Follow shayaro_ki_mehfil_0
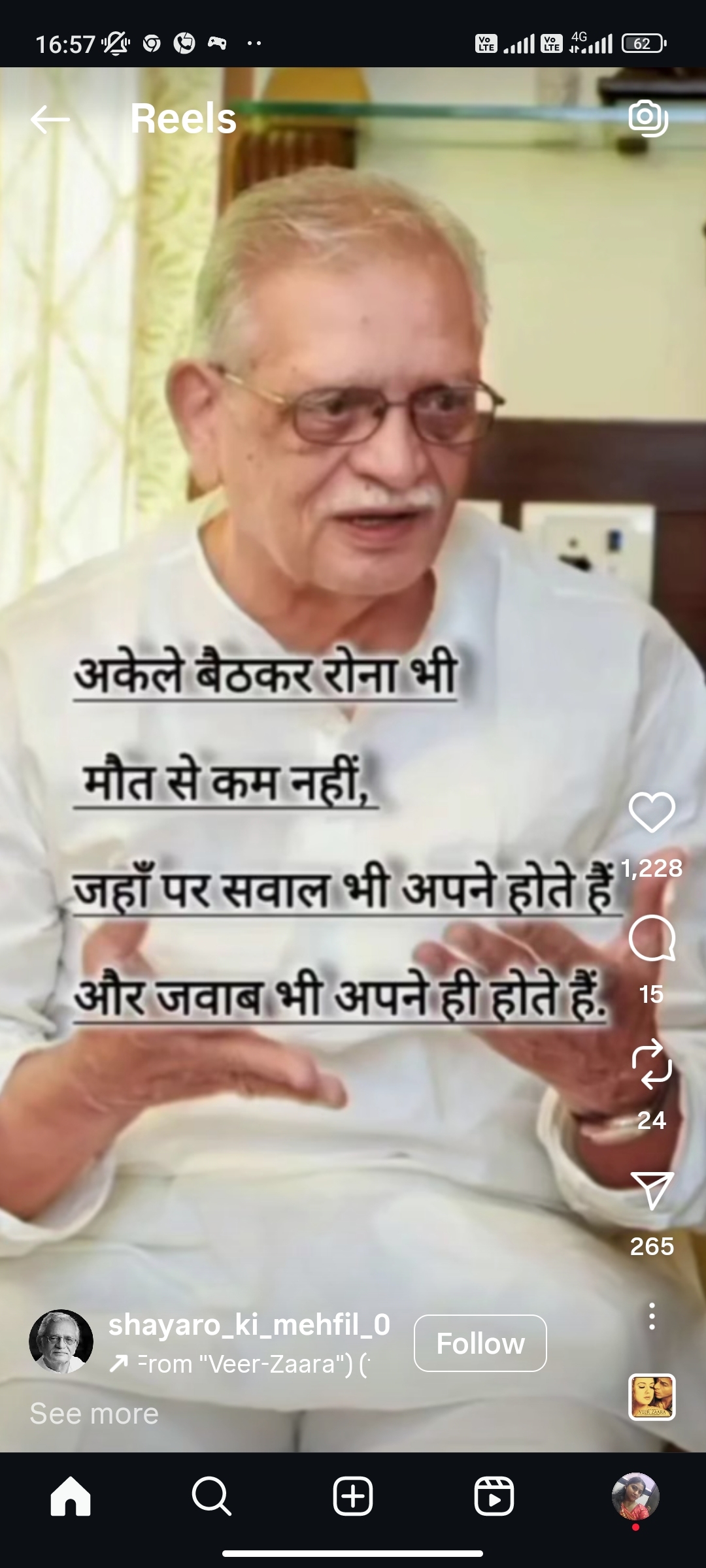This screenshot has height=1568, width=706. point(480,1343)
